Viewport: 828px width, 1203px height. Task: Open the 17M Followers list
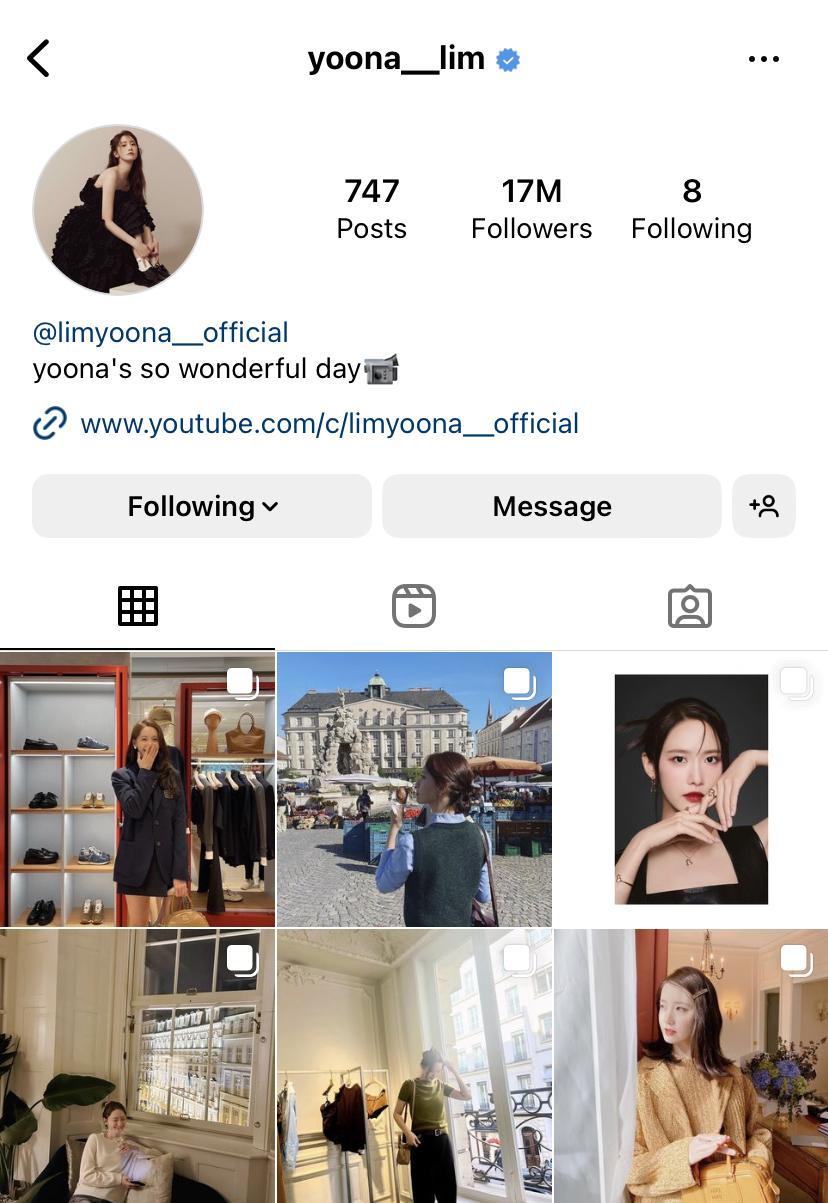(x=531, y=209)
